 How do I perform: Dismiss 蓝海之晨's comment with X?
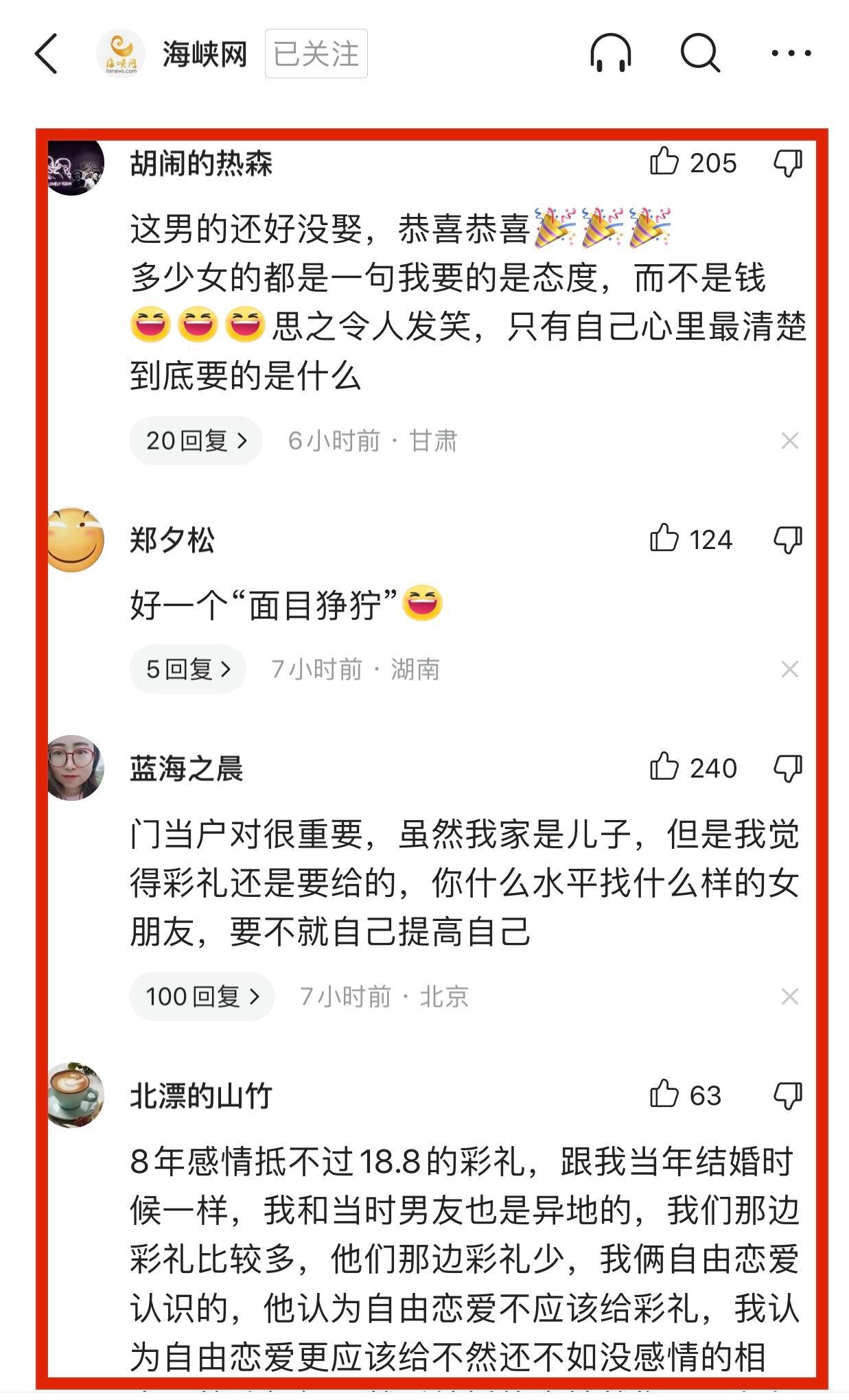point(790,996)
